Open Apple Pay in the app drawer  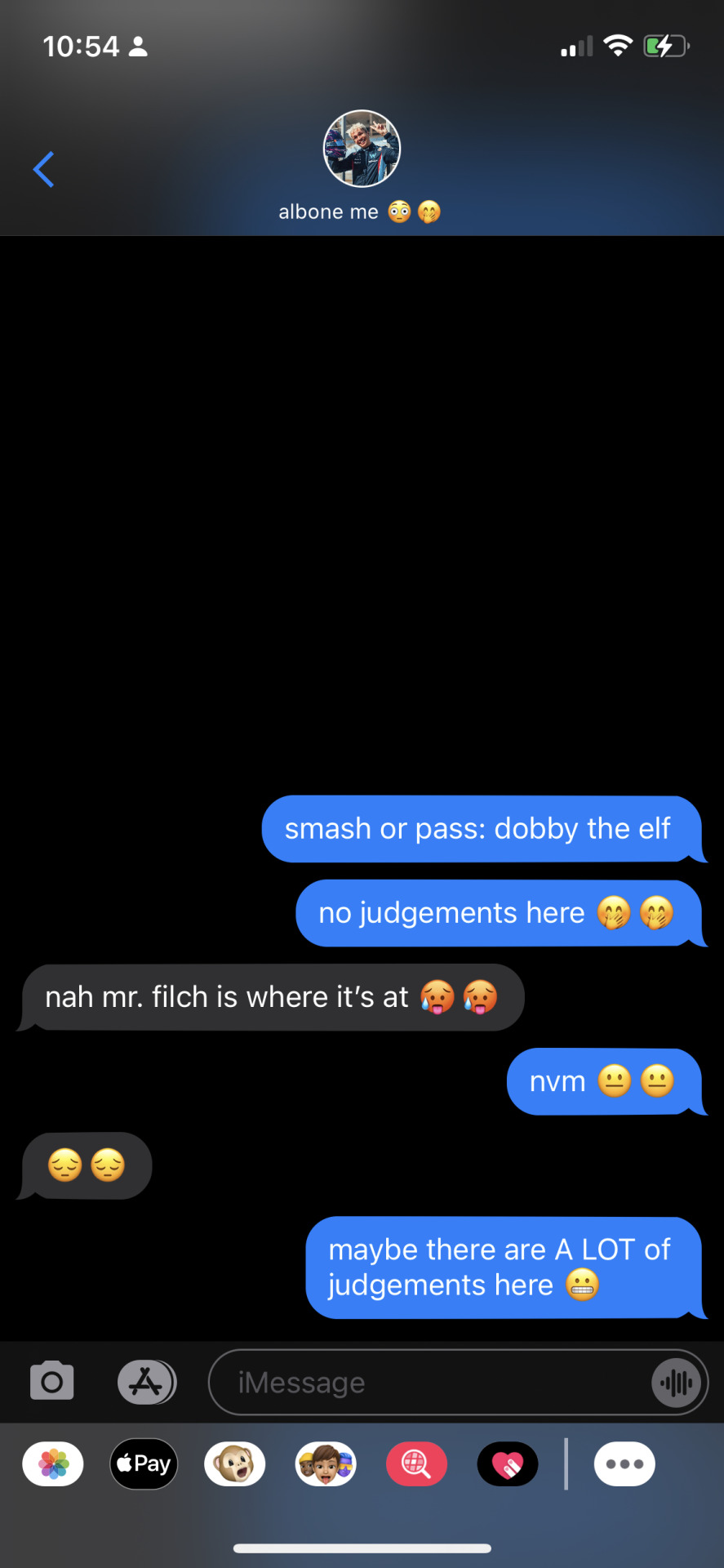pos(144,1464)
